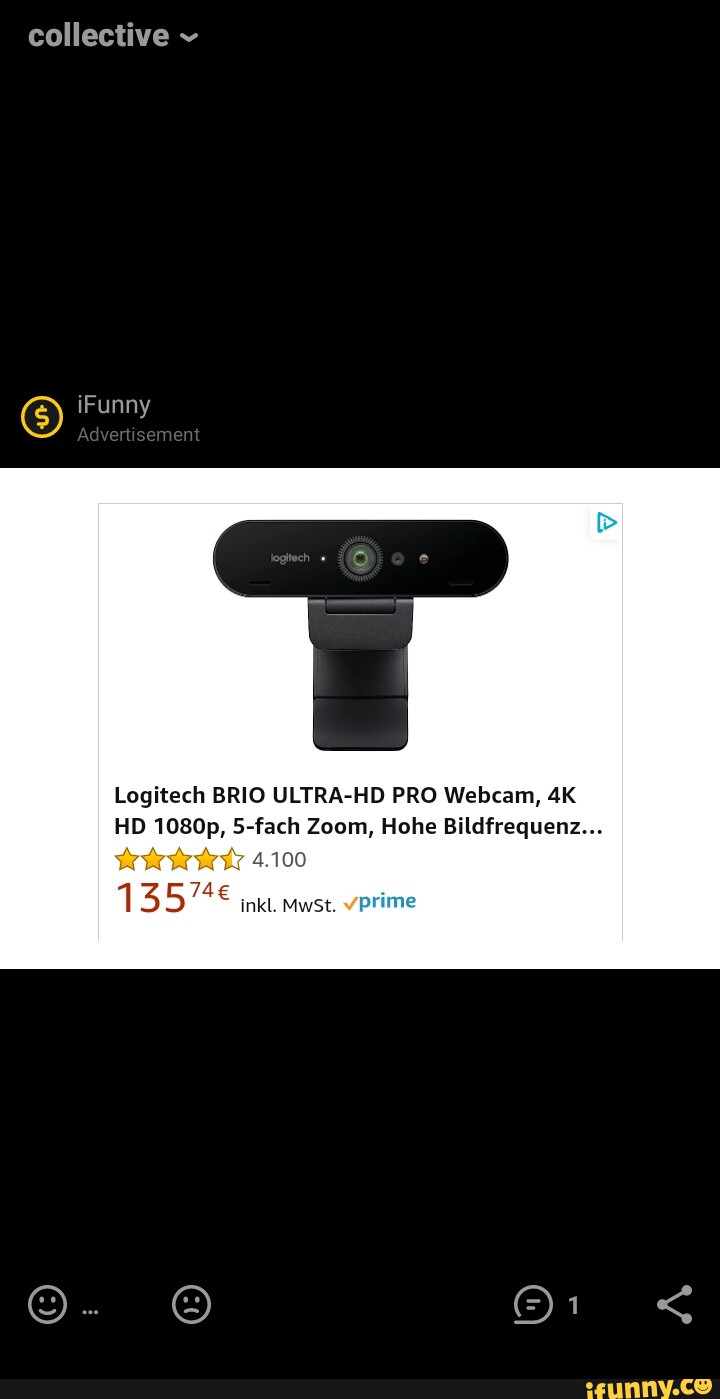This screenshot has height=1399, width=720.
Task: Toggle the unsmile reaction on this post
Action: [191, 1305]
